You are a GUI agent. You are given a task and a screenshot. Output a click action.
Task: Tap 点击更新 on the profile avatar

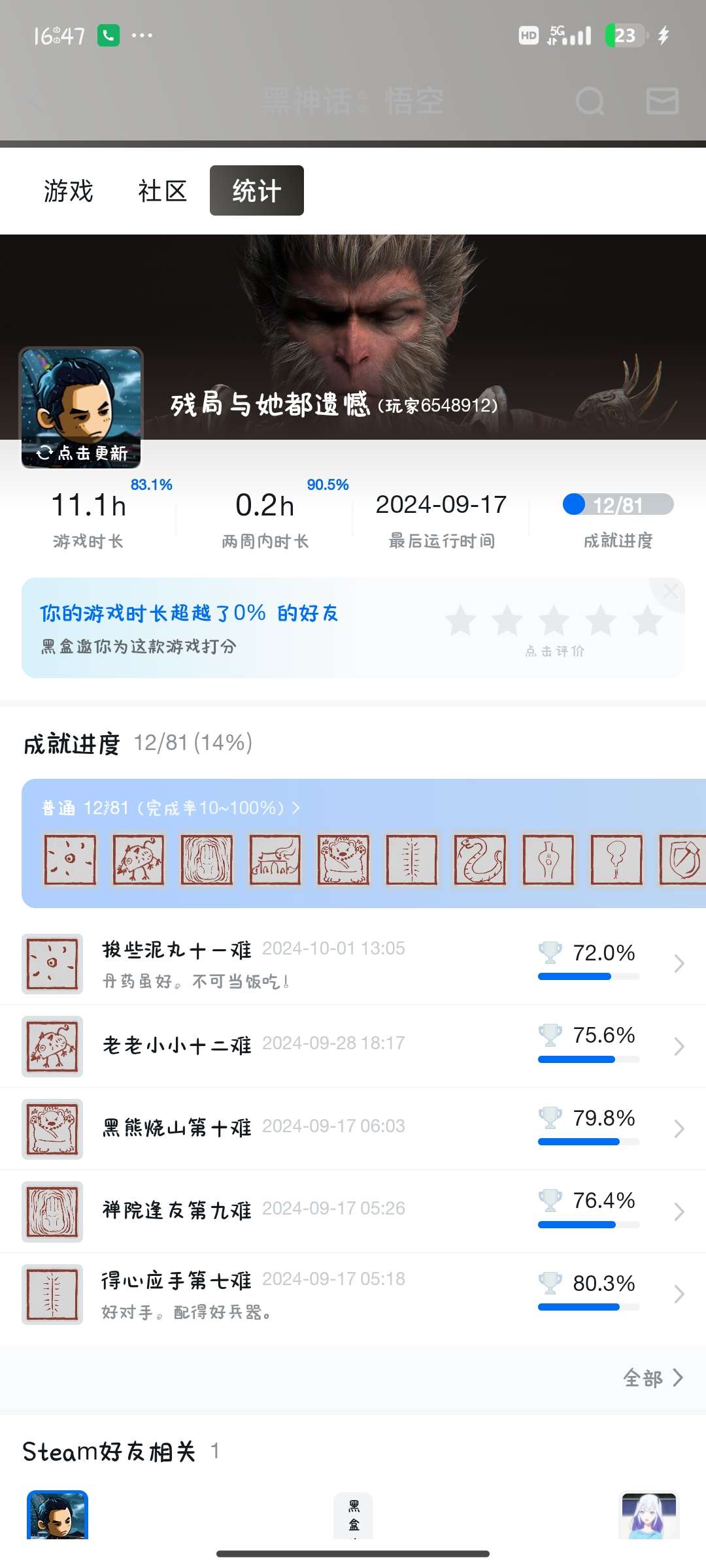tap(82, 453)
